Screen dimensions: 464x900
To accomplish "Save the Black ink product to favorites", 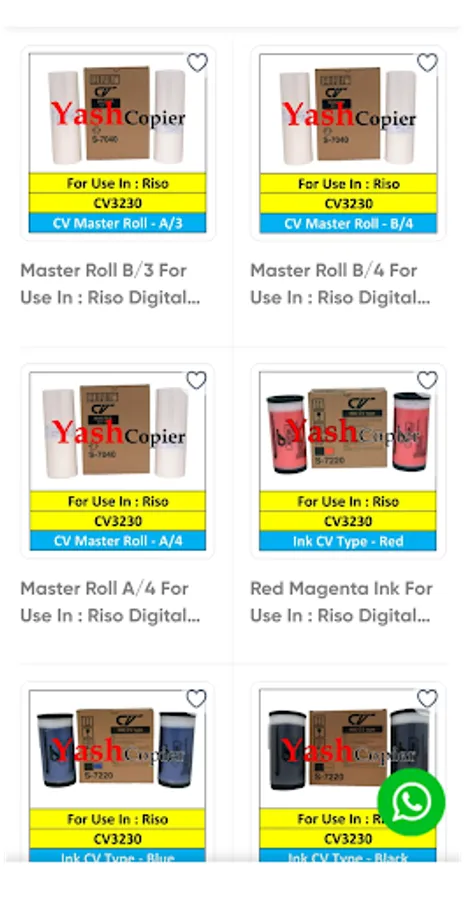I will pos(427,699).
